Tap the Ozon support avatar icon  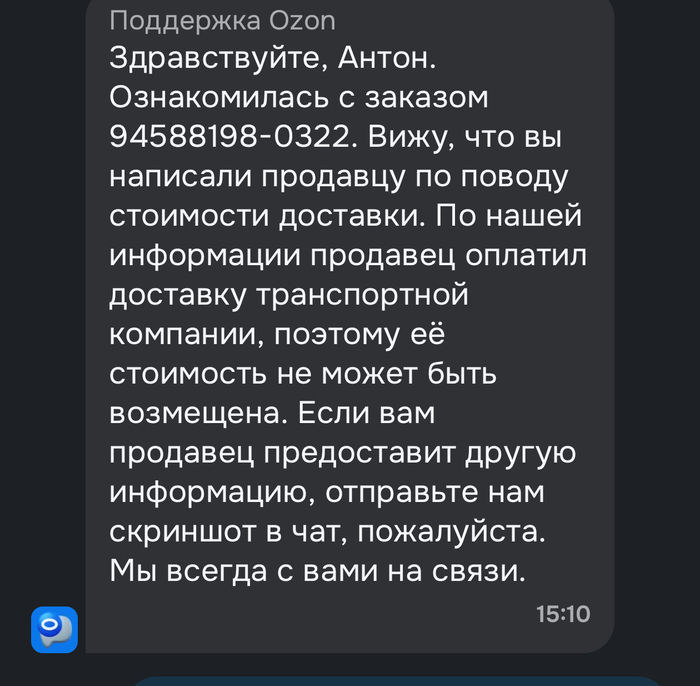[x=54, y=629]
